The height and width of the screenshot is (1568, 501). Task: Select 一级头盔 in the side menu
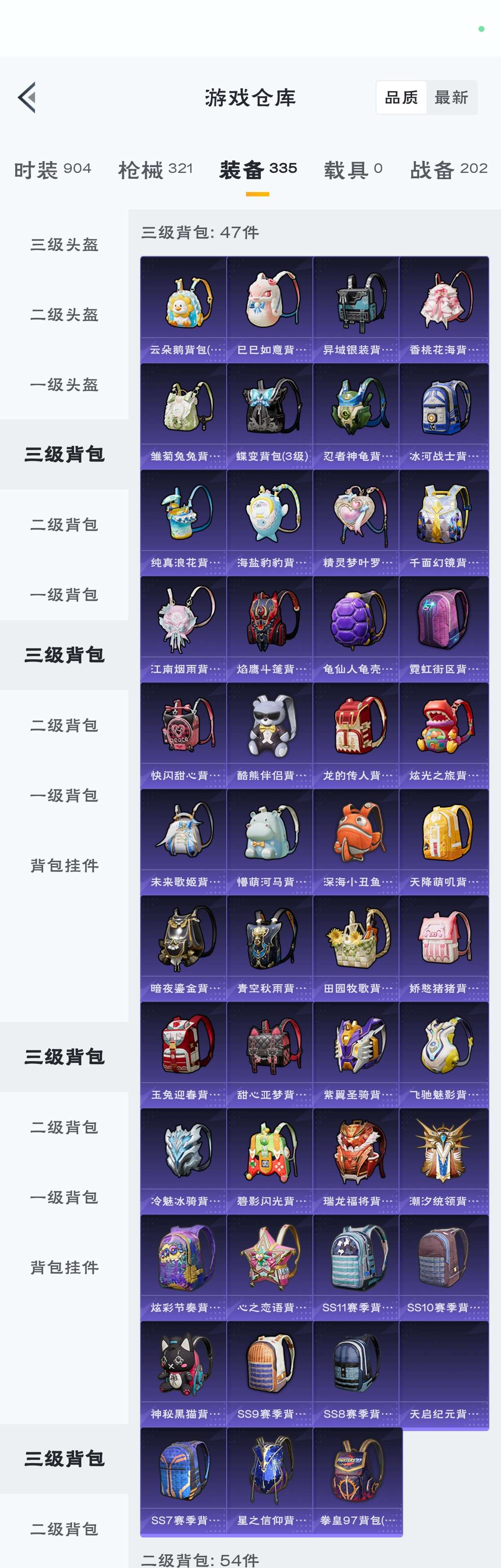64,385
